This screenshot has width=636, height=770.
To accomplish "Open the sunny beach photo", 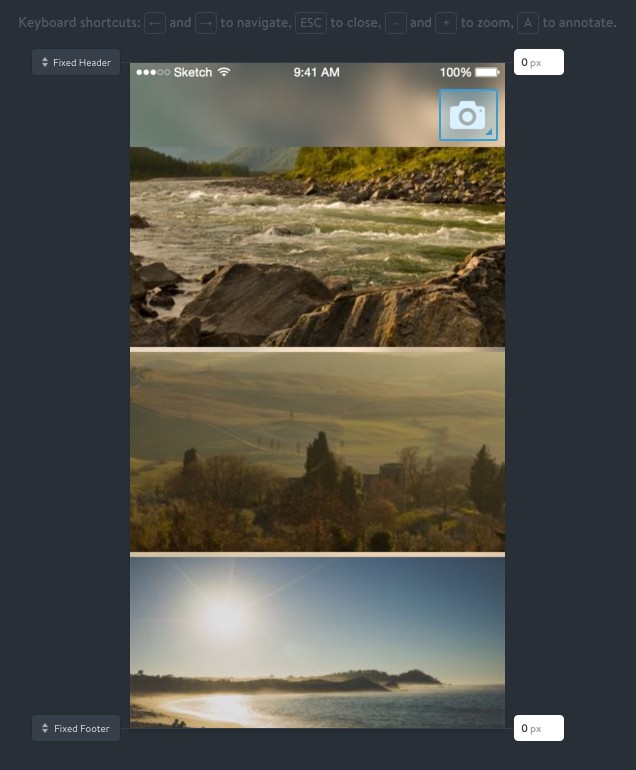I will 317,642.
